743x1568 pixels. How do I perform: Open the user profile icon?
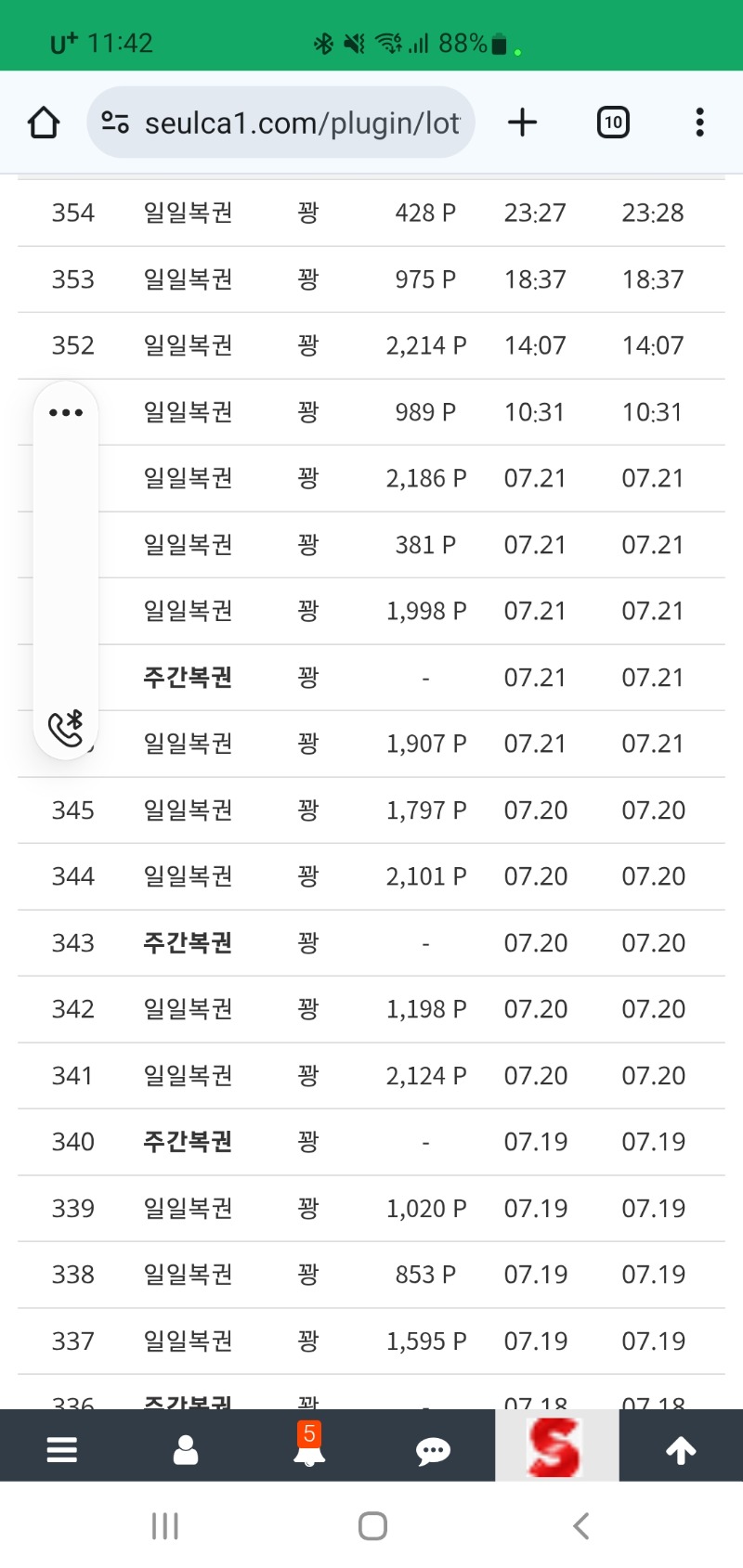[x=186, y=1449]
